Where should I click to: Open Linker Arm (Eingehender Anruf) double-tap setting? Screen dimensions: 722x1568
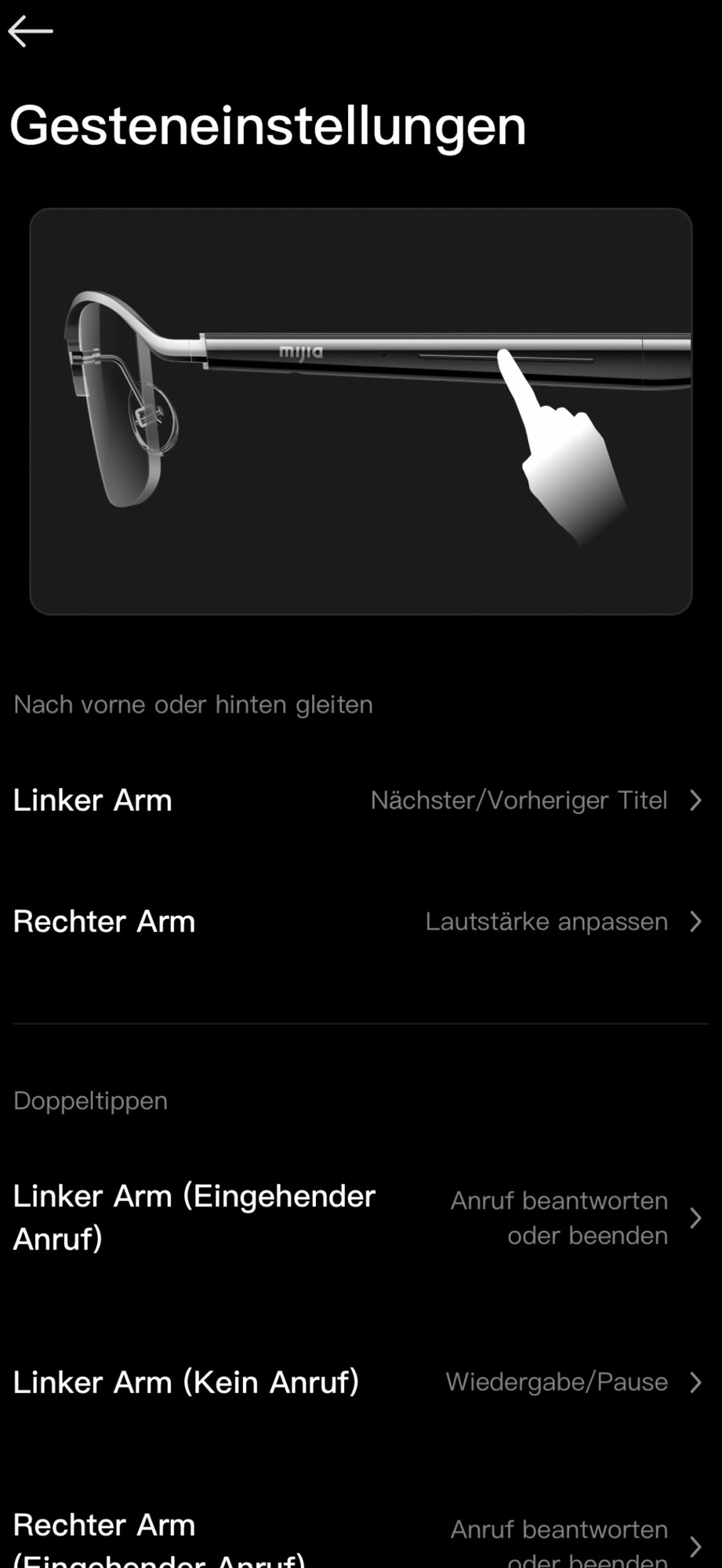[x=361, y=1218]
